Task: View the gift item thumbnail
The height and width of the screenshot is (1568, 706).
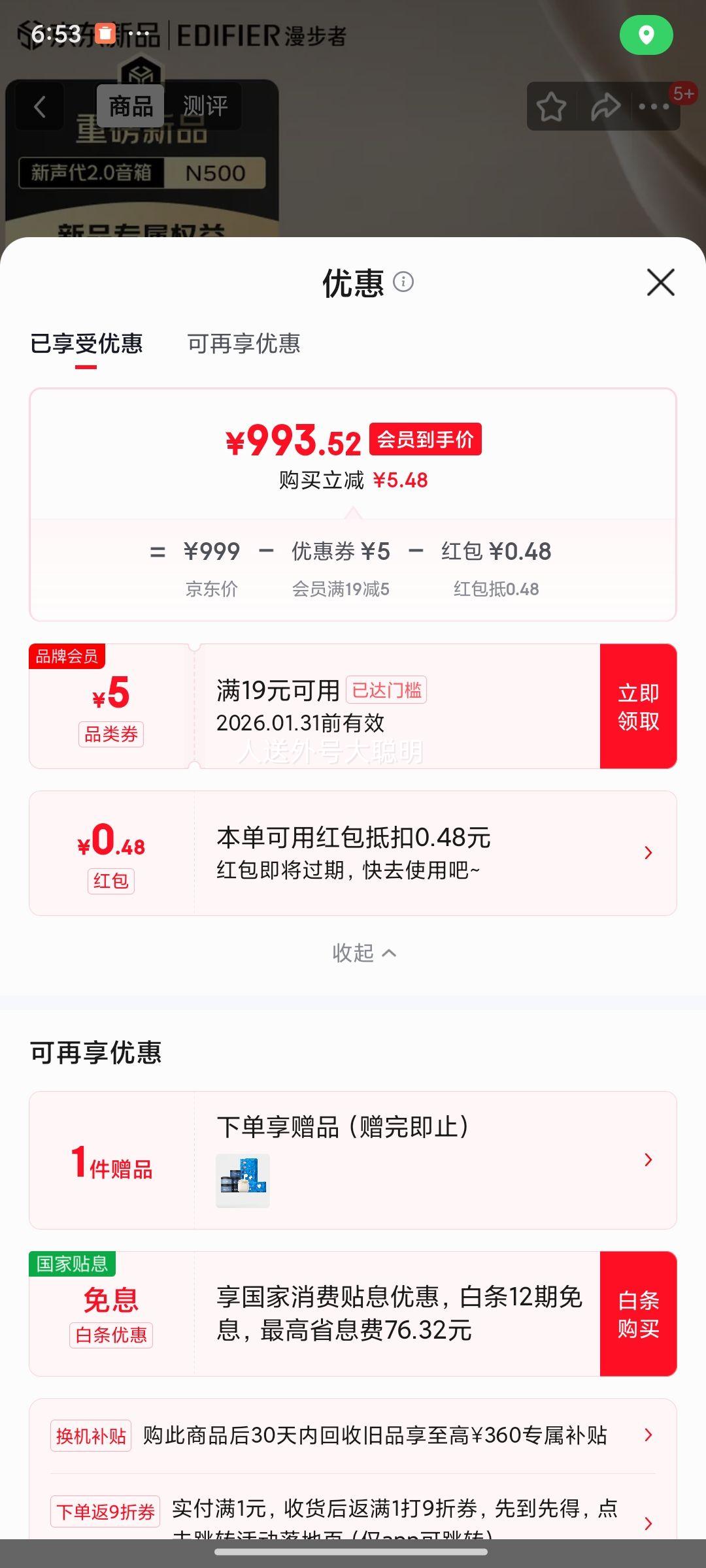Action: tap(243, 1180)
